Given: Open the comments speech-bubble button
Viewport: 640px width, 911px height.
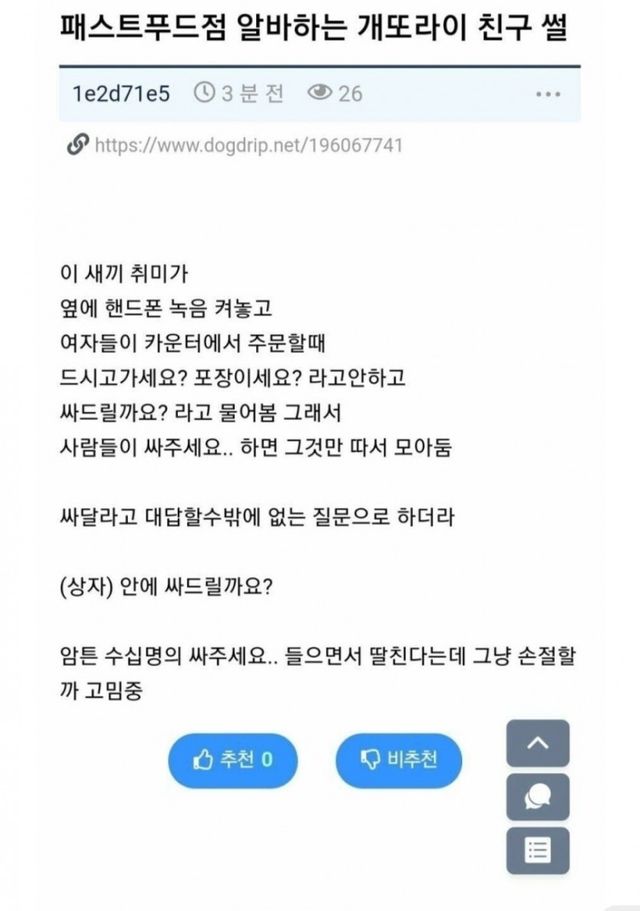Looking at the screenshot, I should click(537, 797).
